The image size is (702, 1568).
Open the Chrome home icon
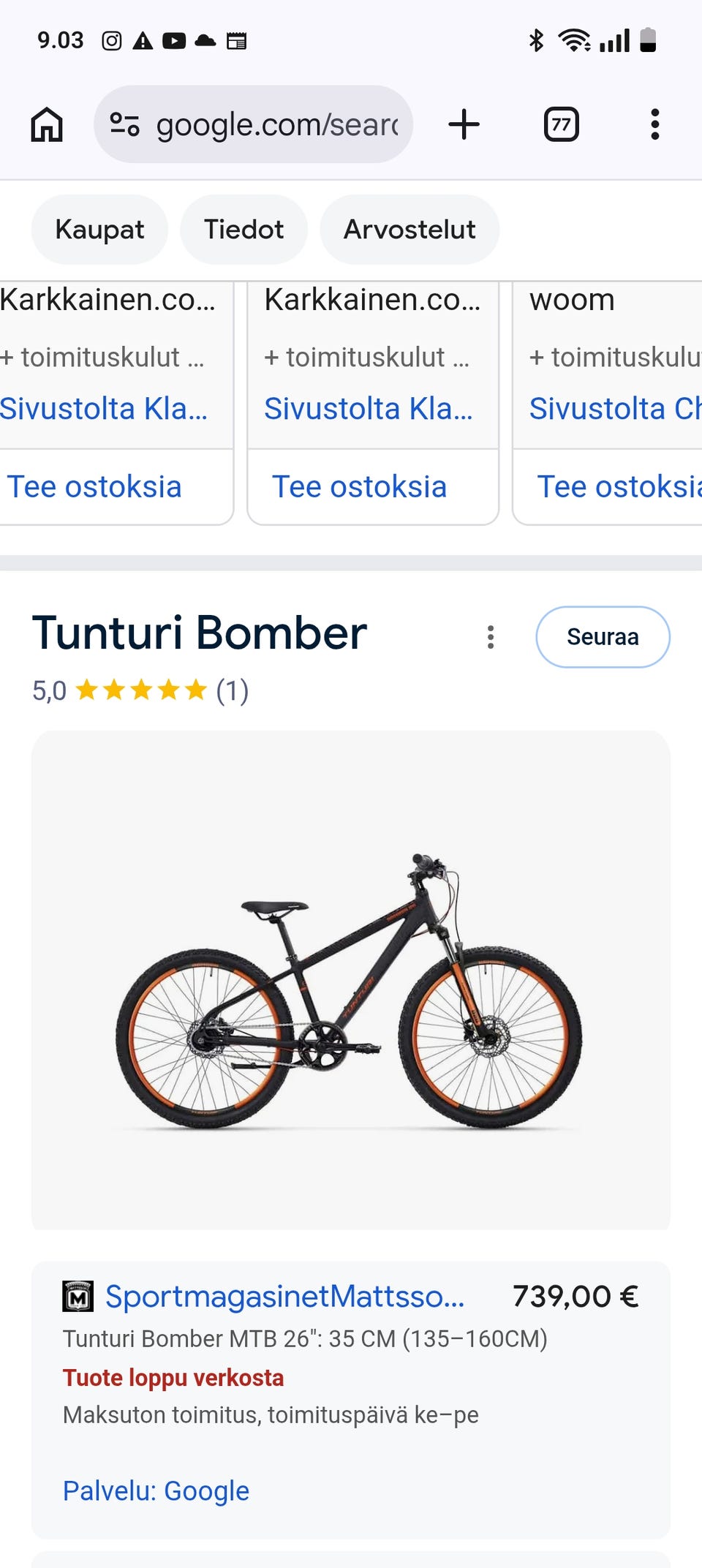point(46,124)
